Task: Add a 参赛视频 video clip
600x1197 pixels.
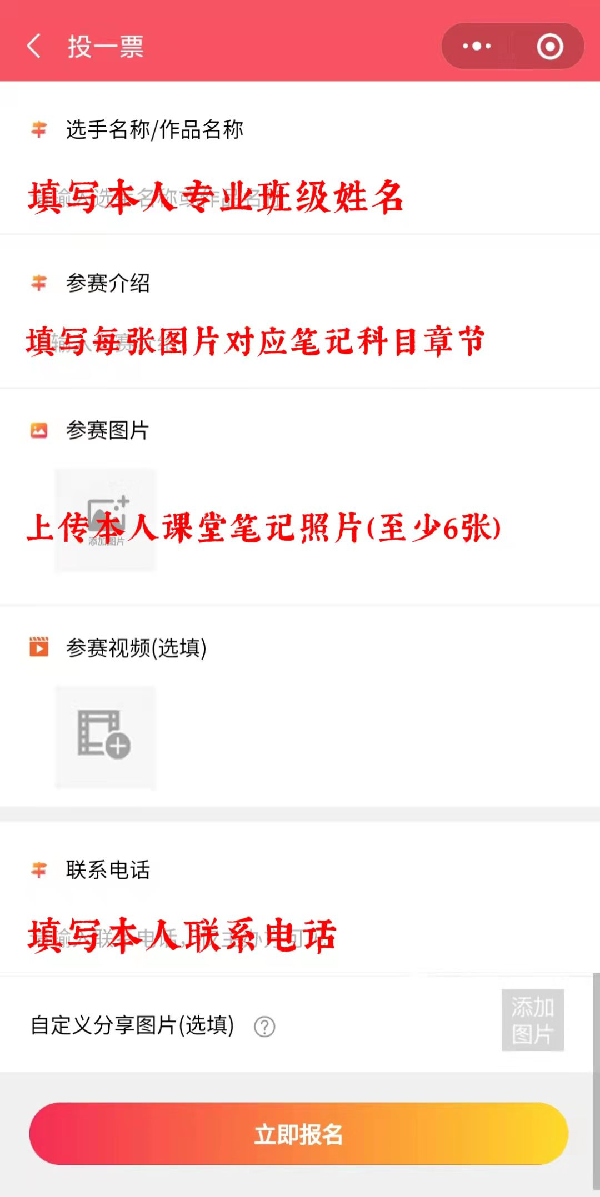Action: coord(105,736)
